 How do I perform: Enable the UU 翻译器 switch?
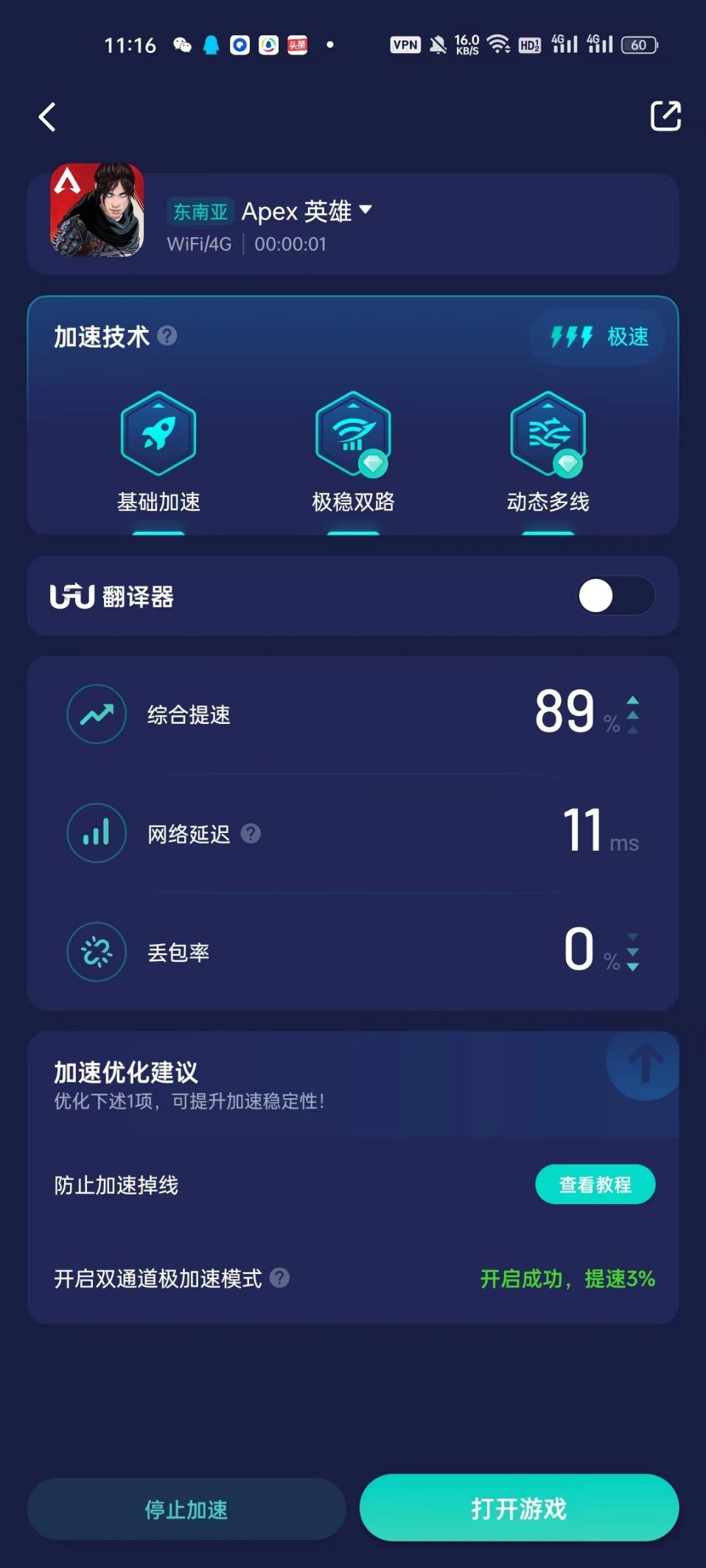[616, 595]
